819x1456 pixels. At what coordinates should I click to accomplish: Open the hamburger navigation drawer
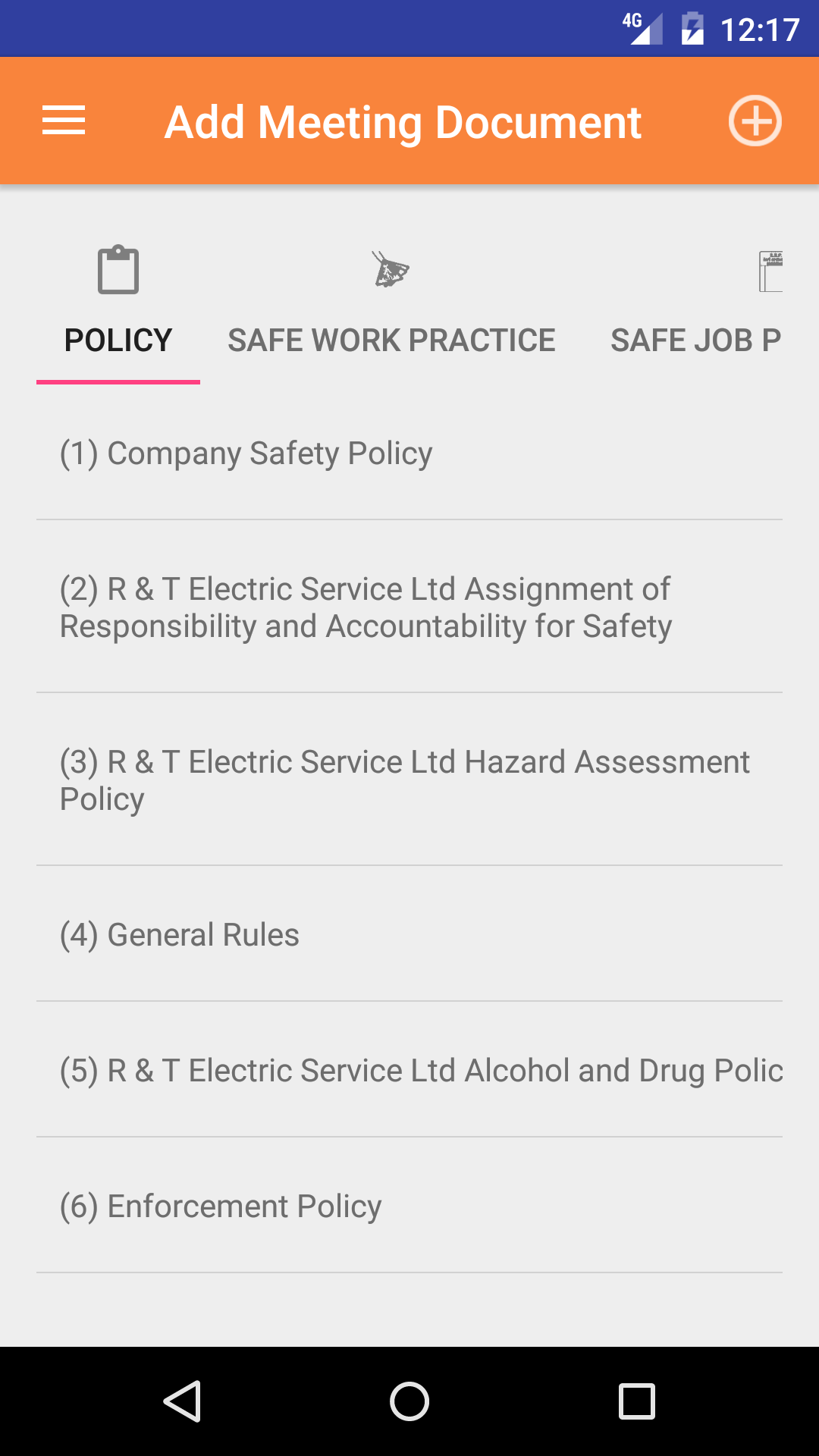point(64,121)
